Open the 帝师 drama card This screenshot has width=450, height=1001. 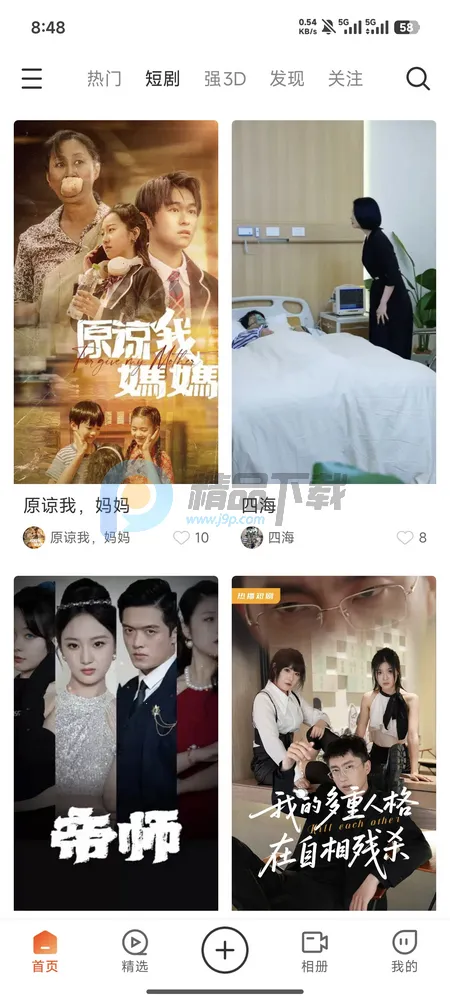(x=116, y=743)
